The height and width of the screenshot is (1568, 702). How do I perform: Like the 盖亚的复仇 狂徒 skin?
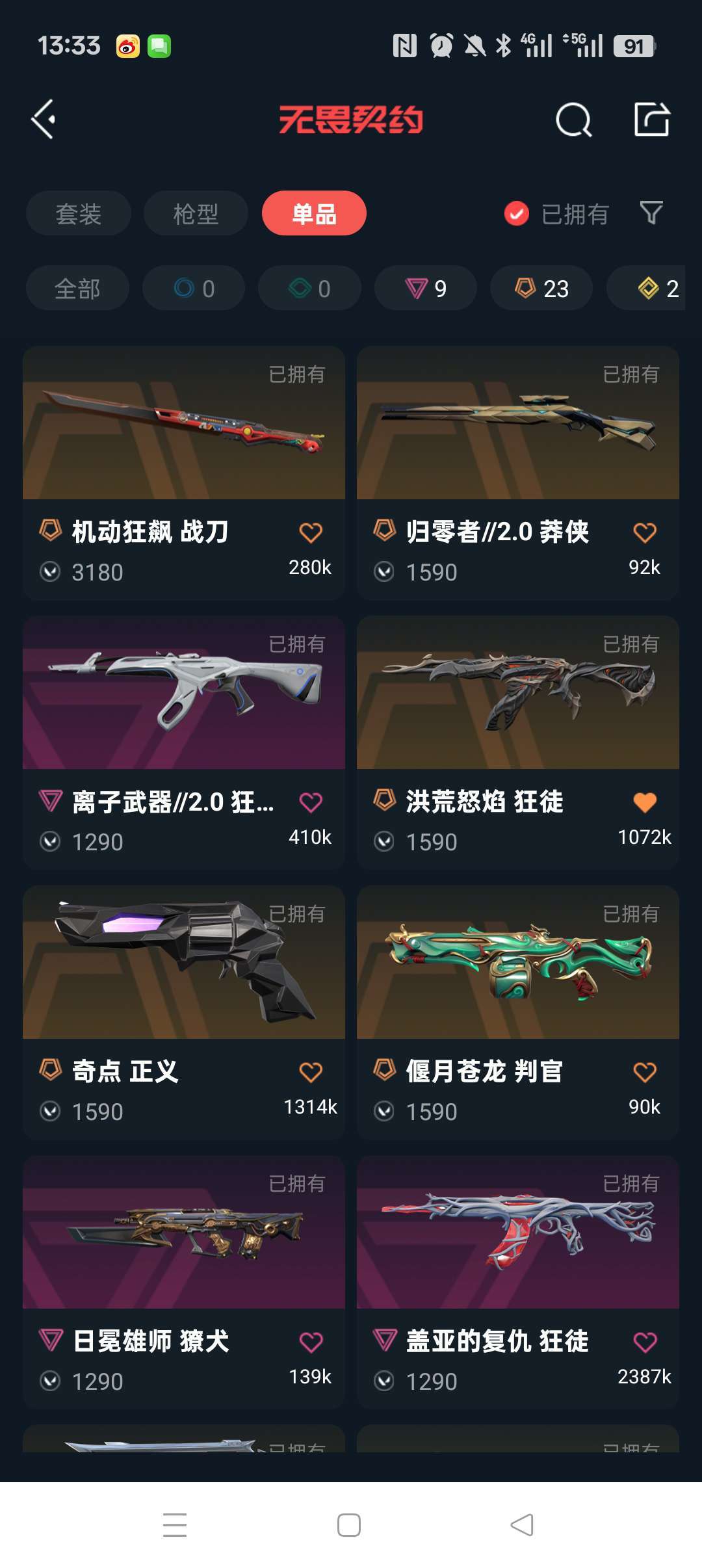point(644,1342)
